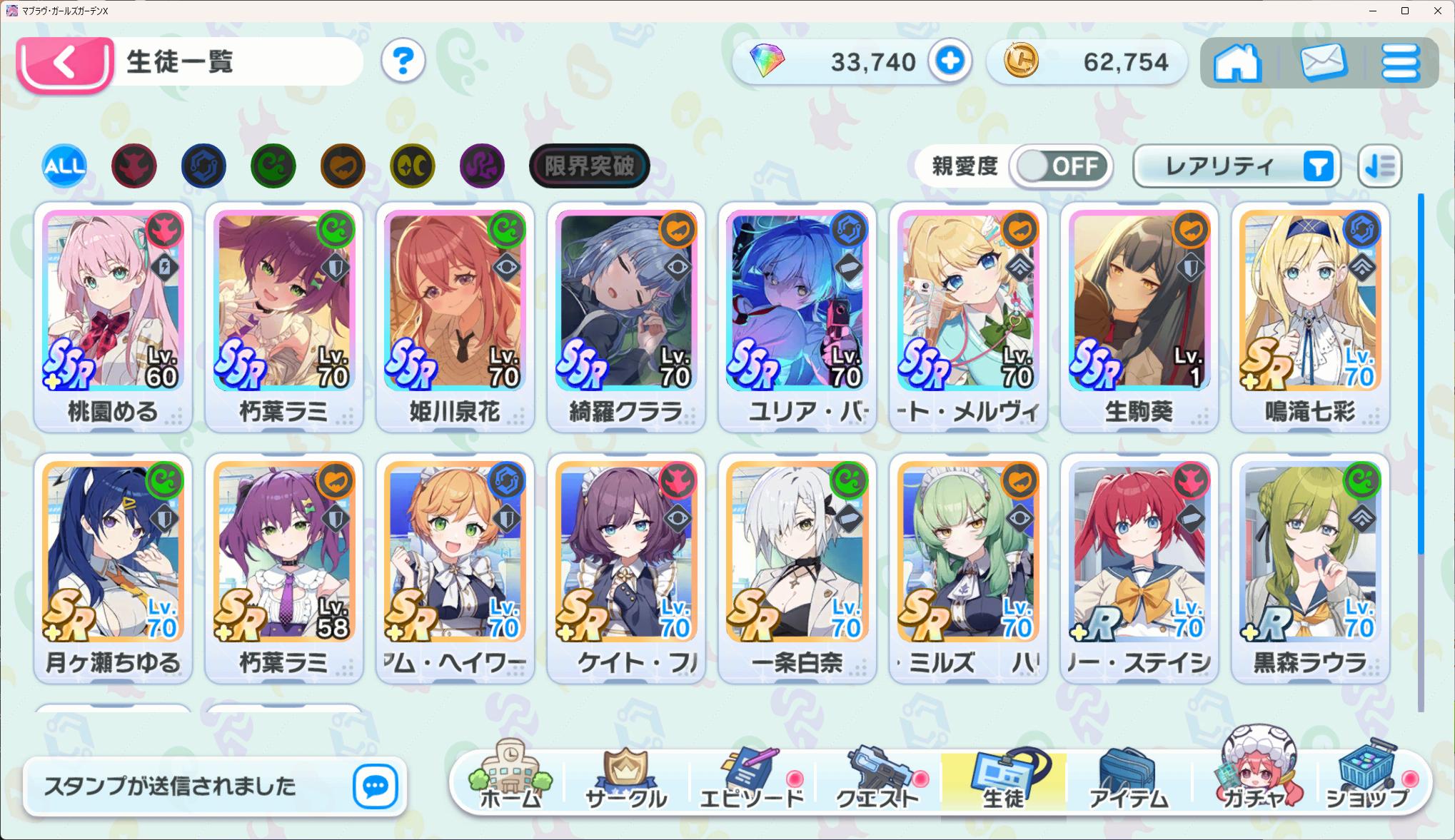Tap the plus button to add gems

pos(950,61)
